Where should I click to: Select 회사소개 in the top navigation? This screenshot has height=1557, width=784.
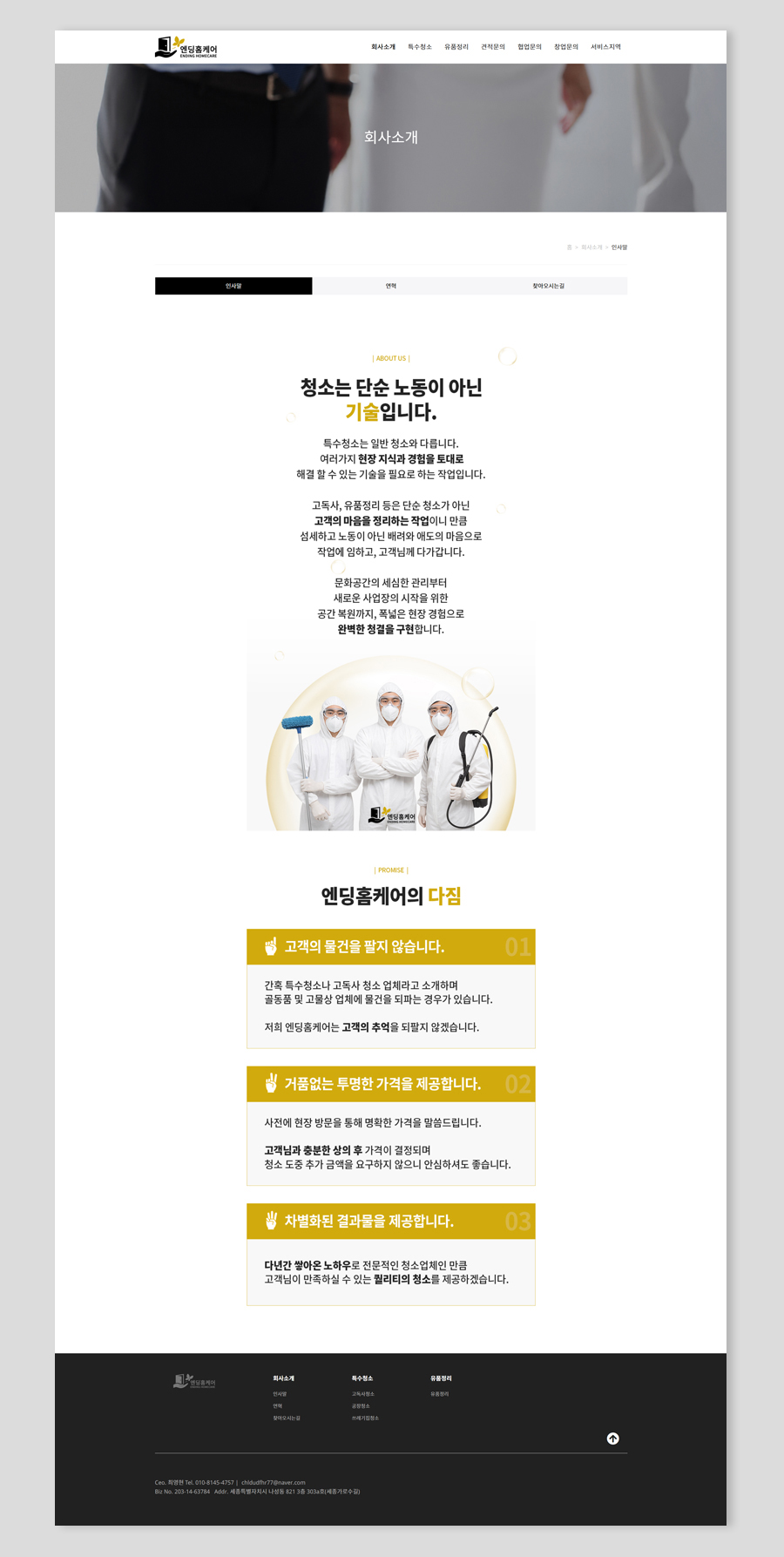(x=382, y=47)
